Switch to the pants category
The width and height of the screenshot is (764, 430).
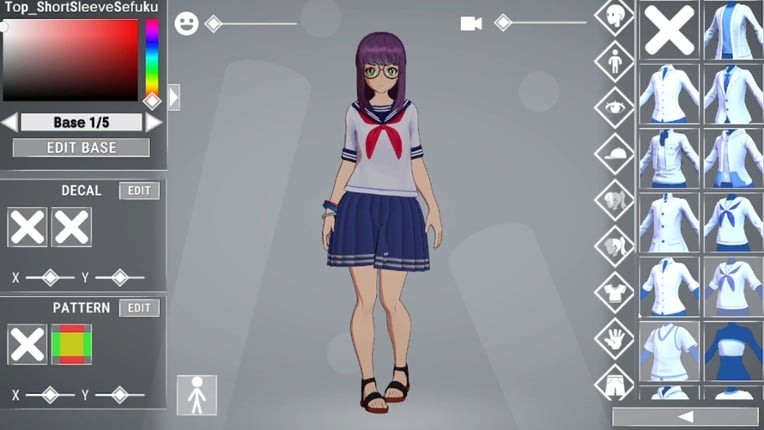(615, 382)
